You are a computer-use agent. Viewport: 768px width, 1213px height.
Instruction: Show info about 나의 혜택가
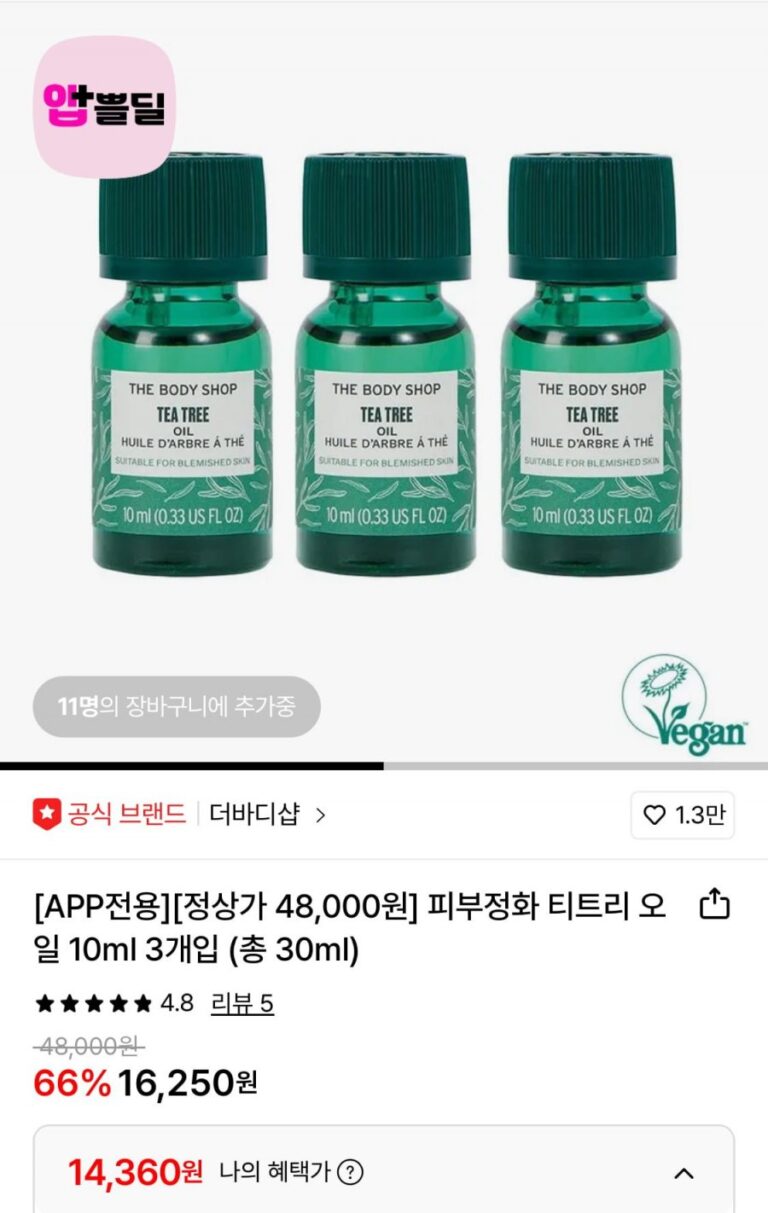(350, 1173)
